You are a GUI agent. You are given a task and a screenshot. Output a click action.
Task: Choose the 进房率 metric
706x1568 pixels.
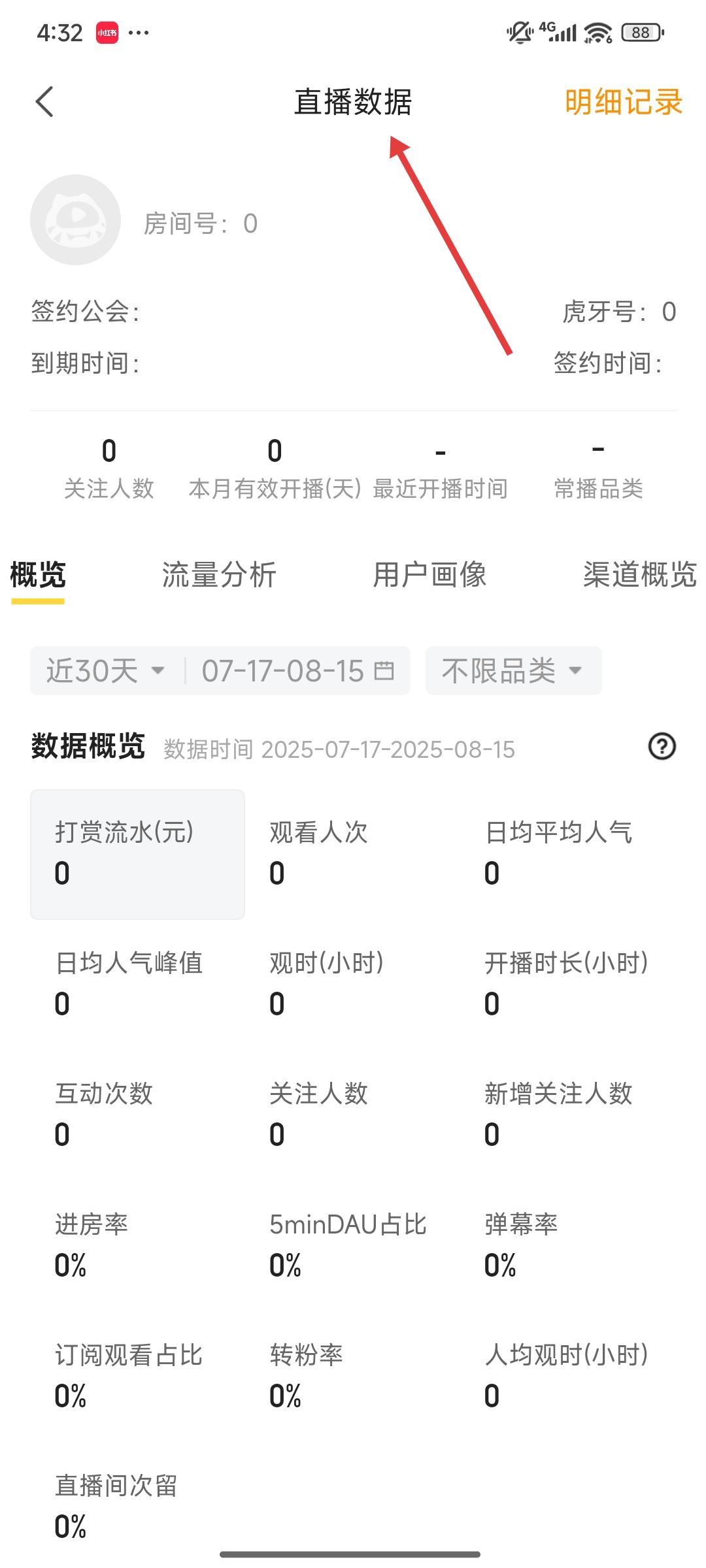137,1246
